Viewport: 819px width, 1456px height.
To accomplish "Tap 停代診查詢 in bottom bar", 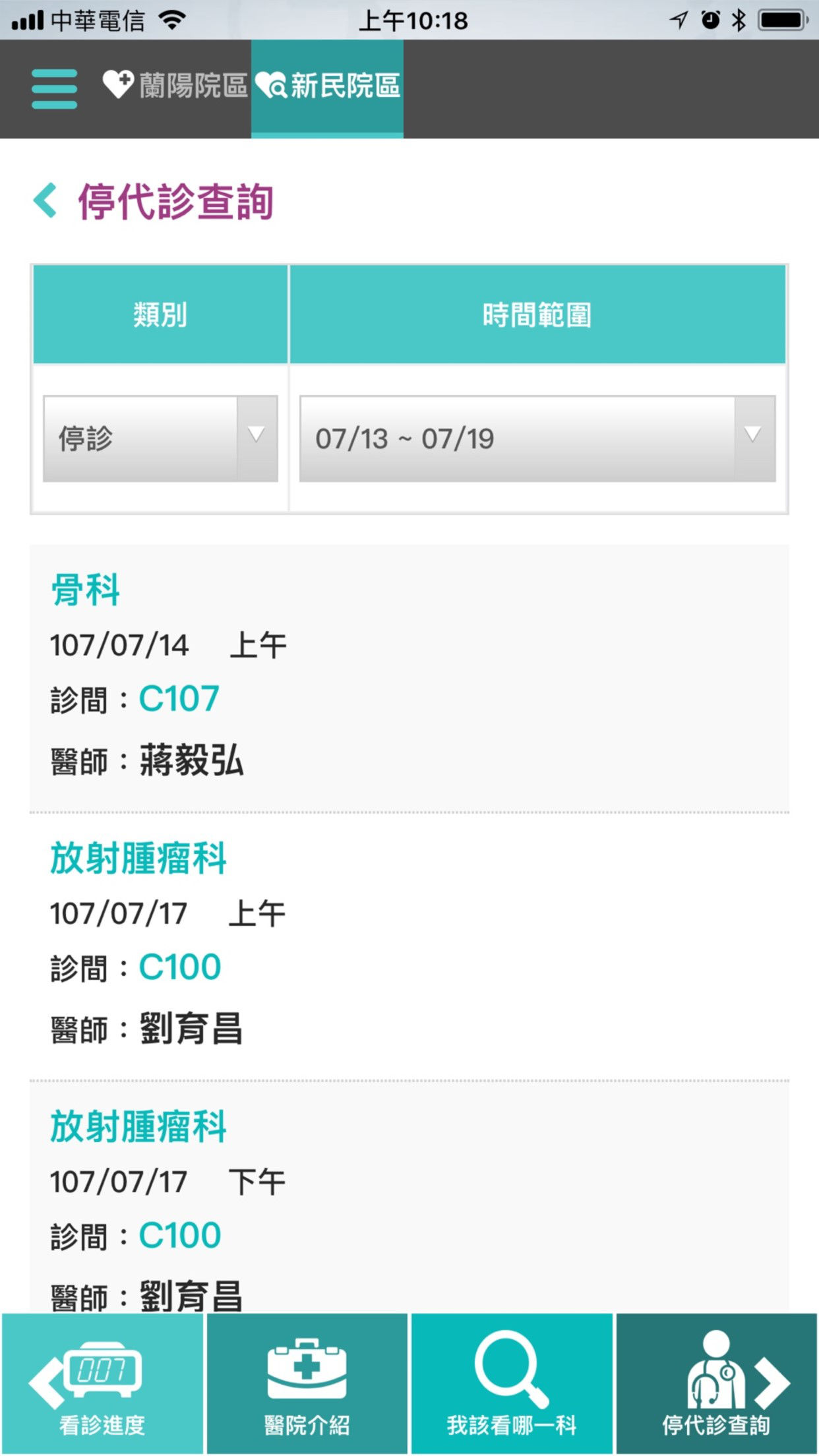I will [x=717, y=1383].
